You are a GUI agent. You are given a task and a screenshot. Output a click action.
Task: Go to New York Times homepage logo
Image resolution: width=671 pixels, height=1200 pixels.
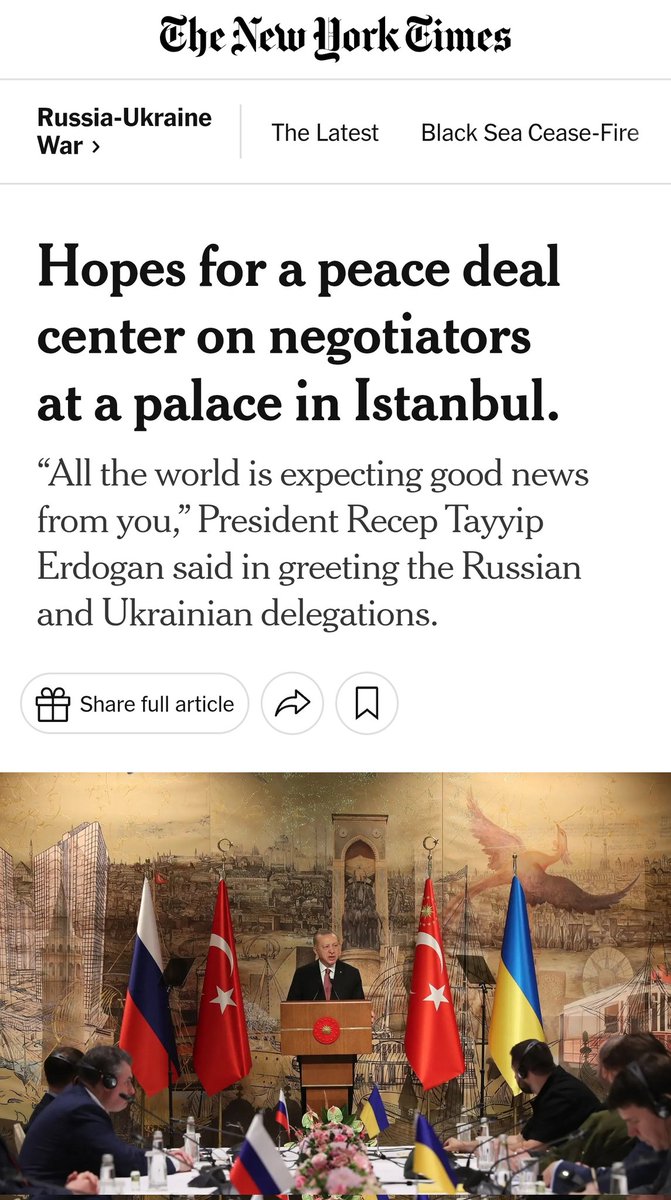335,38
